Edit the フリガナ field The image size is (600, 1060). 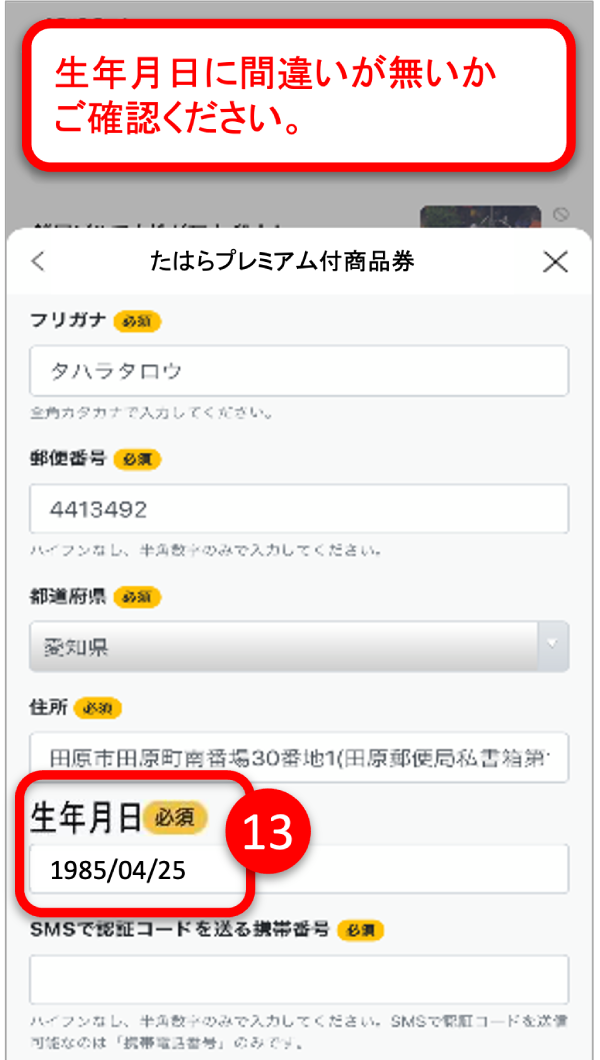299,371
